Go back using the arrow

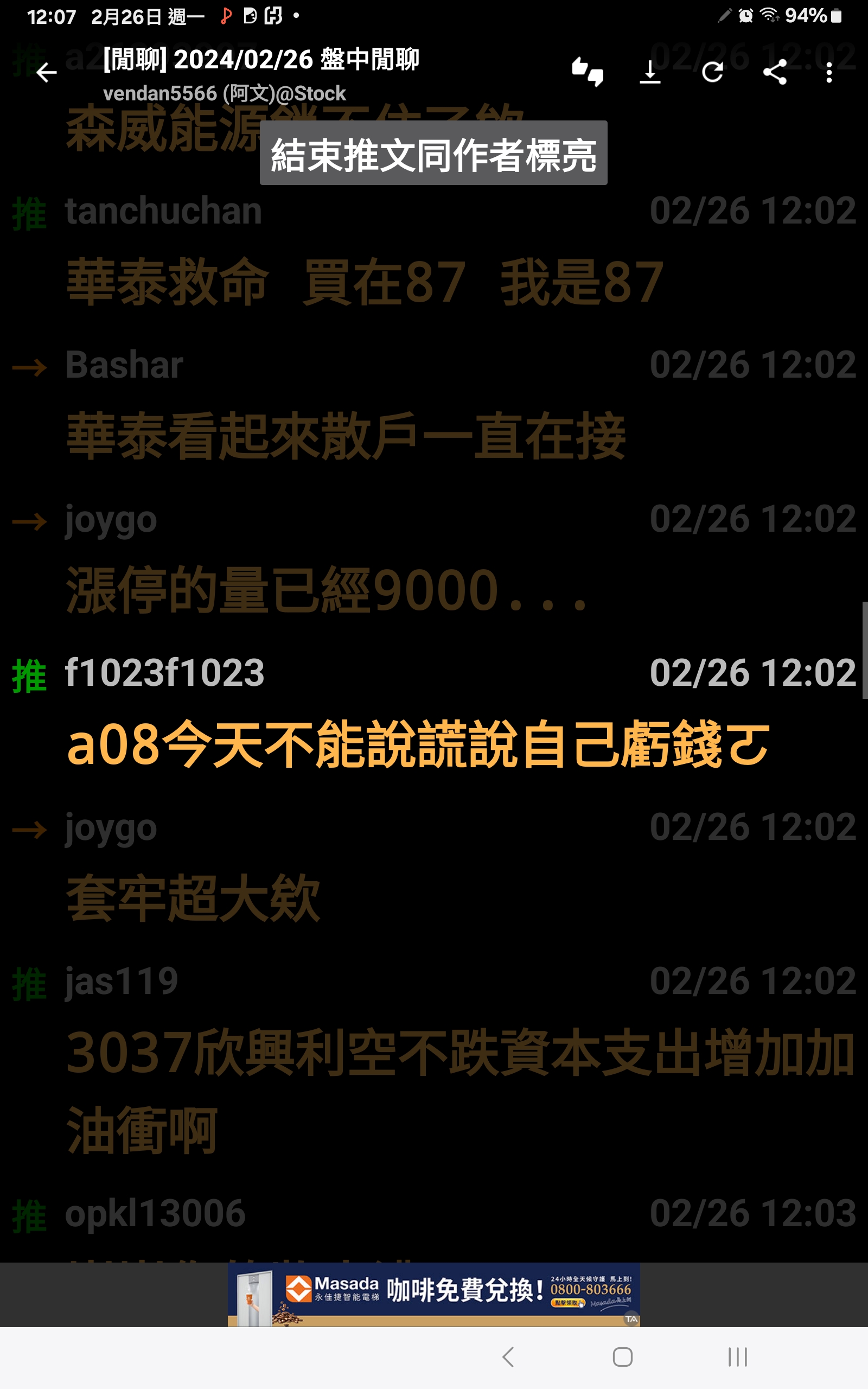click(47, 73)
